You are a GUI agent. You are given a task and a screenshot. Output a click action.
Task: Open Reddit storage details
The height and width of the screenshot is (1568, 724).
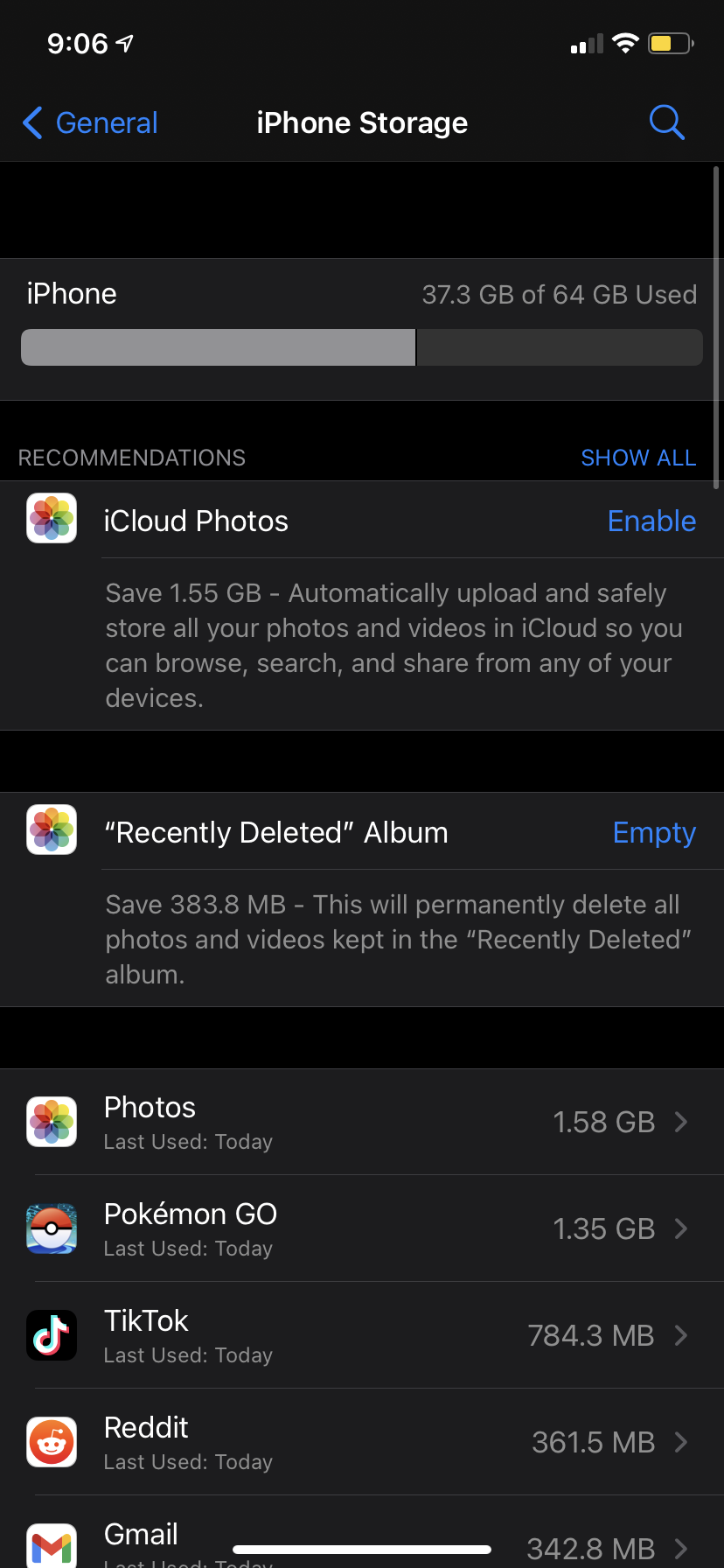coord(362,1442)
